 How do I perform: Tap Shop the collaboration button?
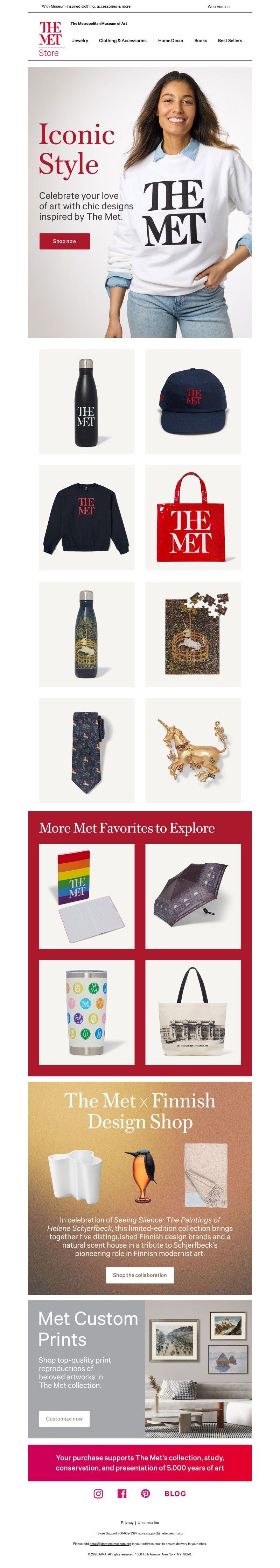coord(139,1275)
